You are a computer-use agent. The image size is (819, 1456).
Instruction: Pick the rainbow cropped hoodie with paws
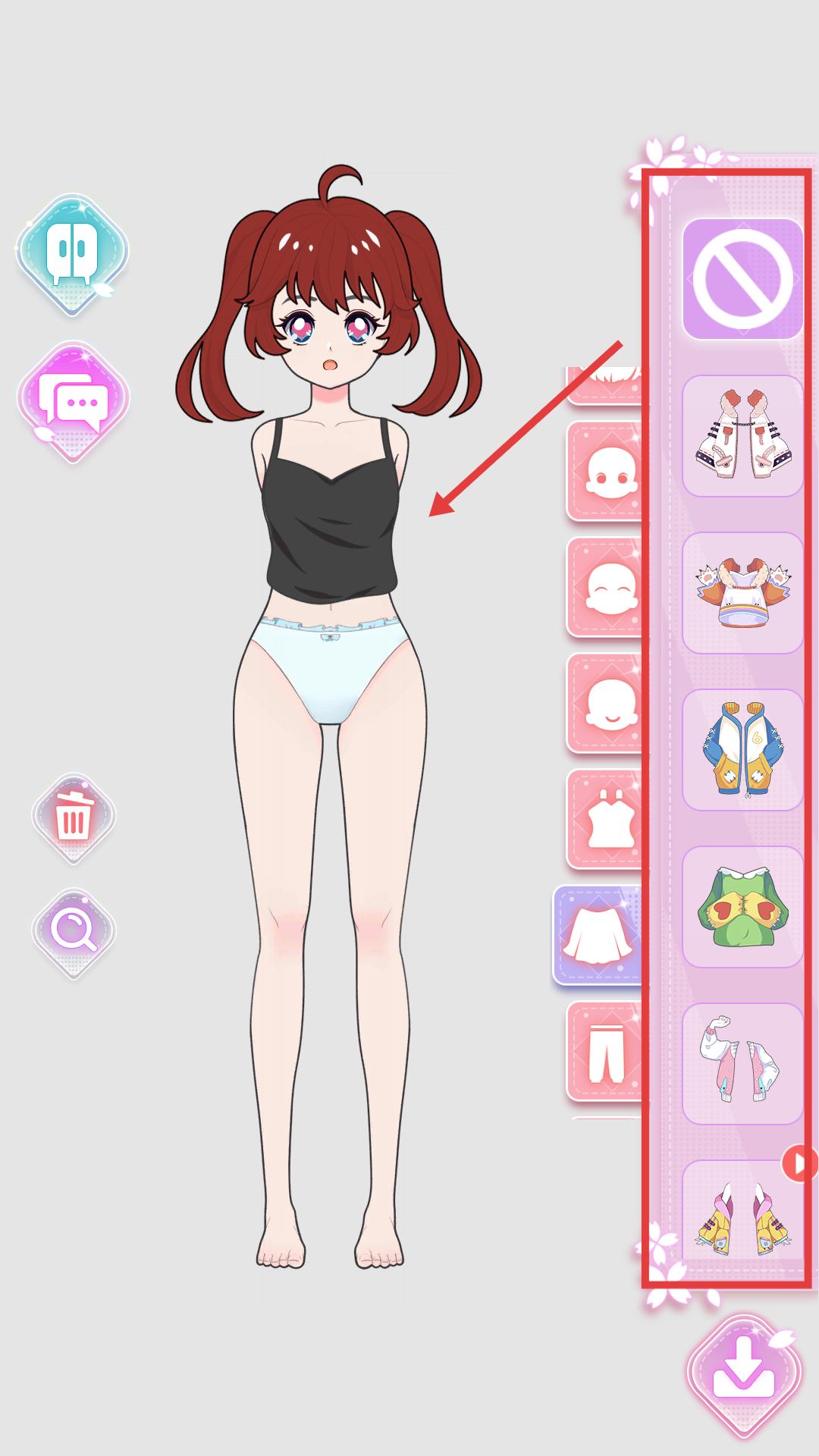(742, 593)
